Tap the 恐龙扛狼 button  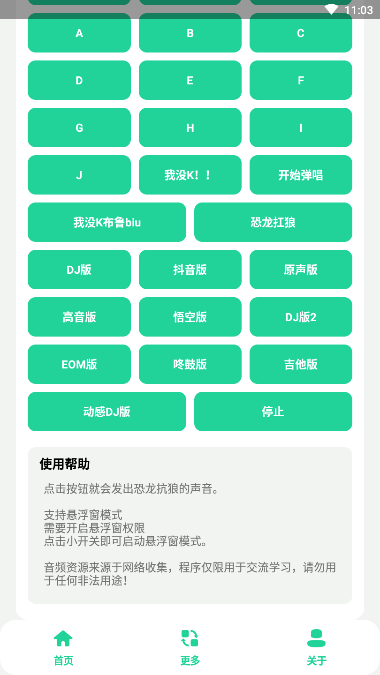pos(273,222)
